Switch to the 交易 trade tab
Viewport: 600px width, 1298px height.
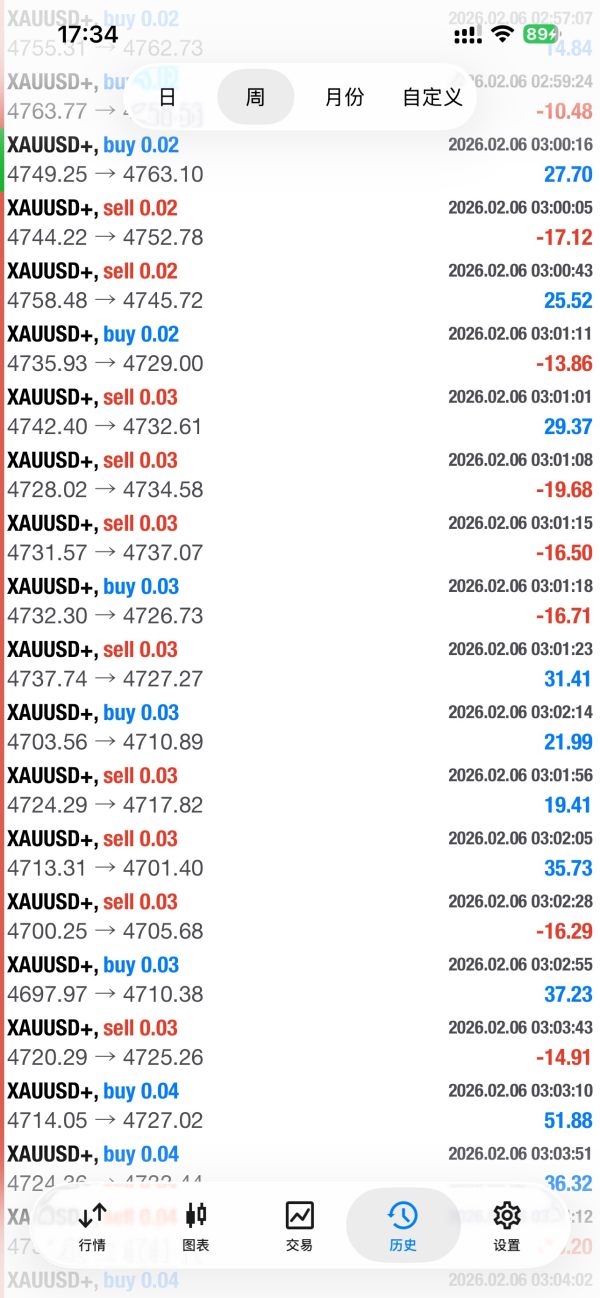[x=299, y=1227]
